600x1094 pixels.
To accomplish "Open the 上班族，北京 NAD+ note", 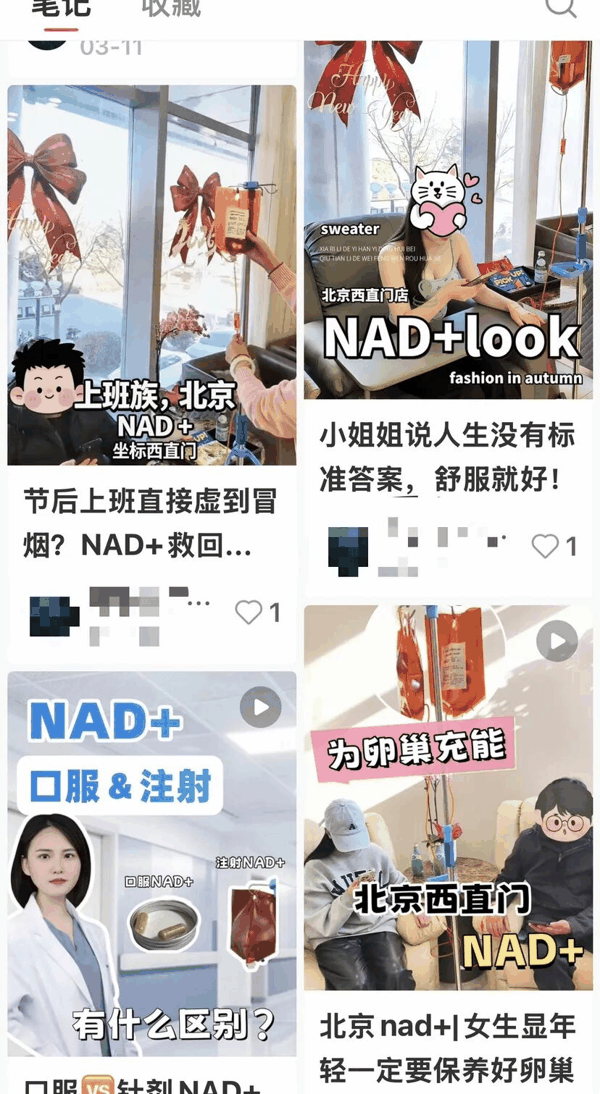I will tap(152, 275).
